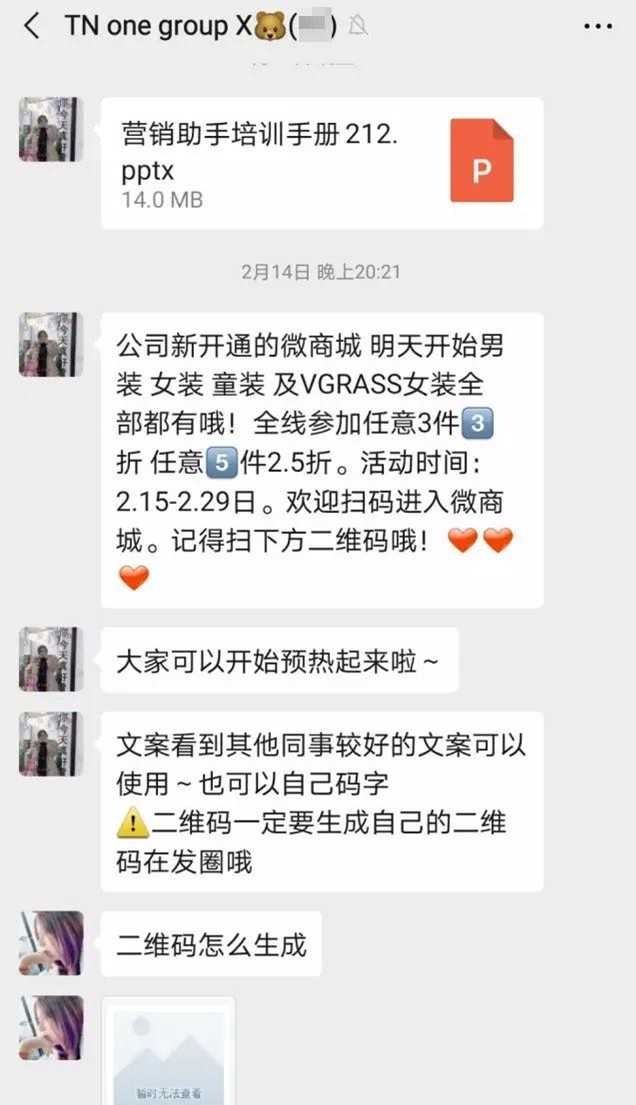
Task: Open the group chat overflow menu
Action: coord(598,27)
